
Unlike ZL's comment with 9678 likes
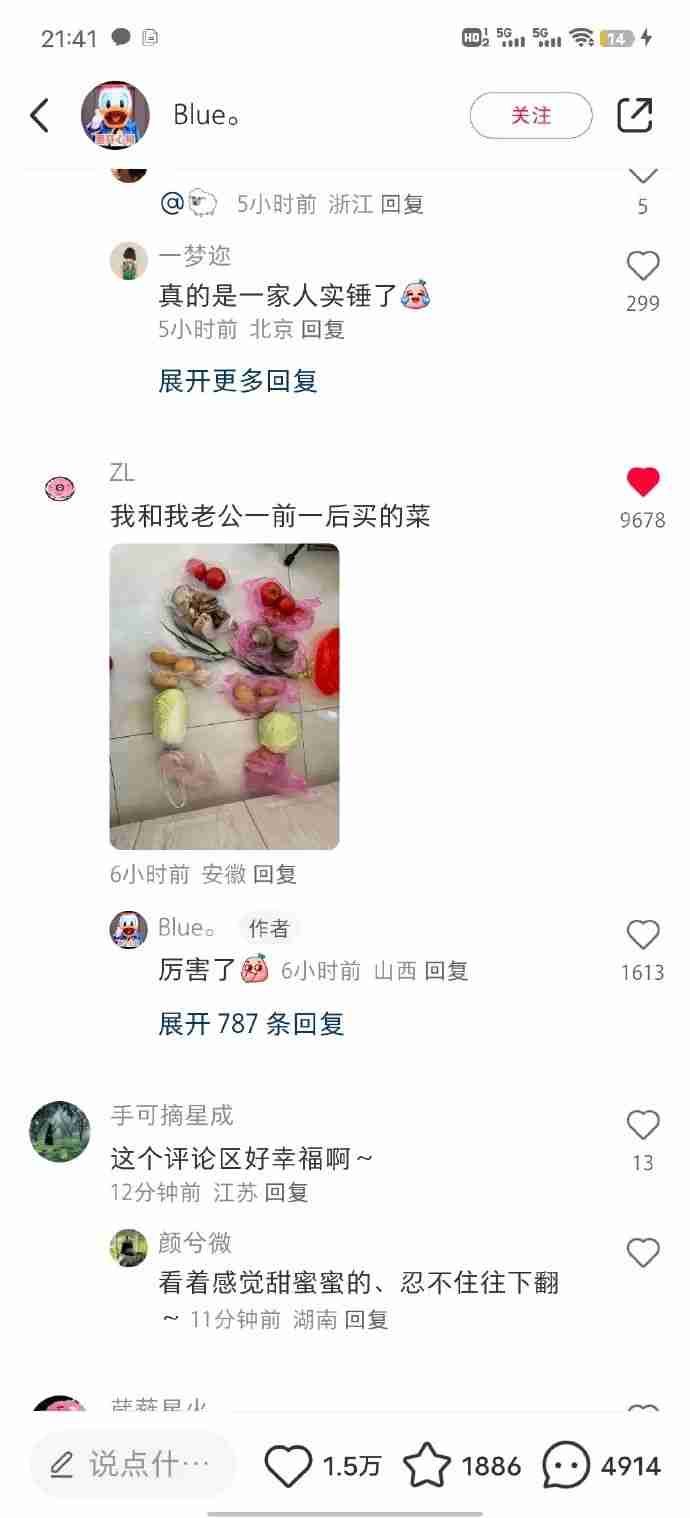tap(642, 483)
